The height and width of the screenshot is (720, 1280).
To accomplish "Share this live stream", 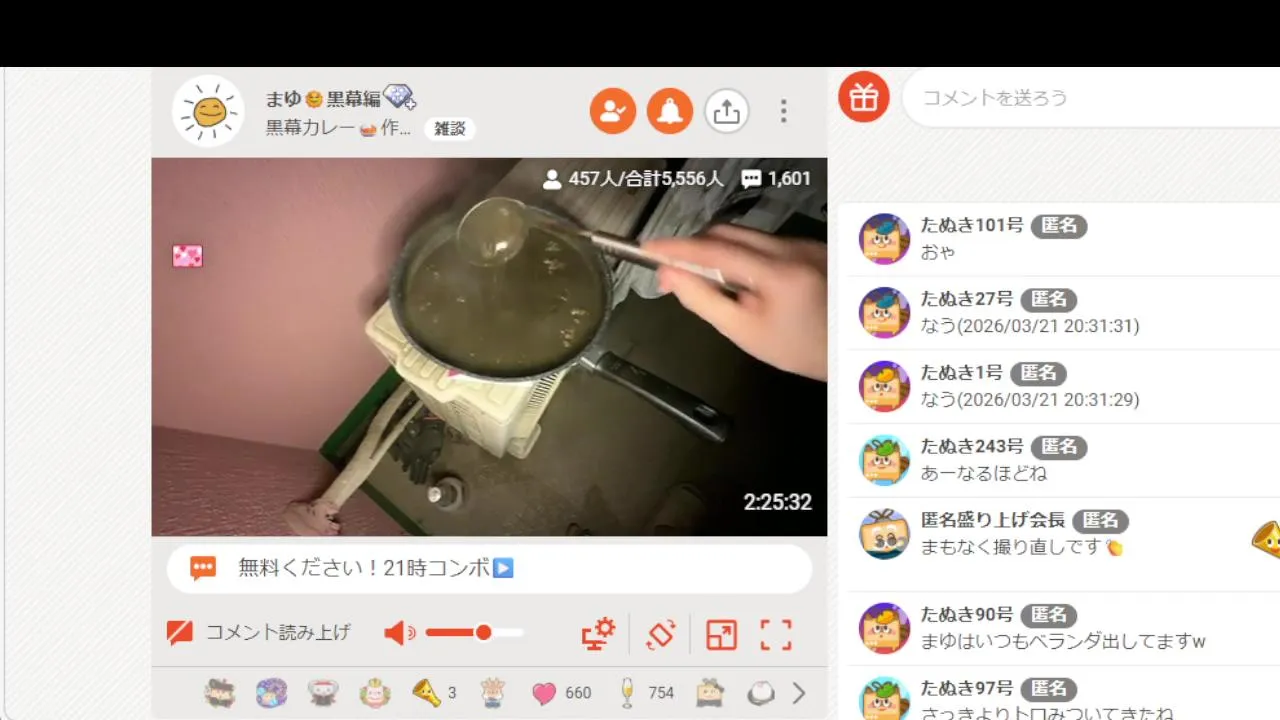I will 727,111.
